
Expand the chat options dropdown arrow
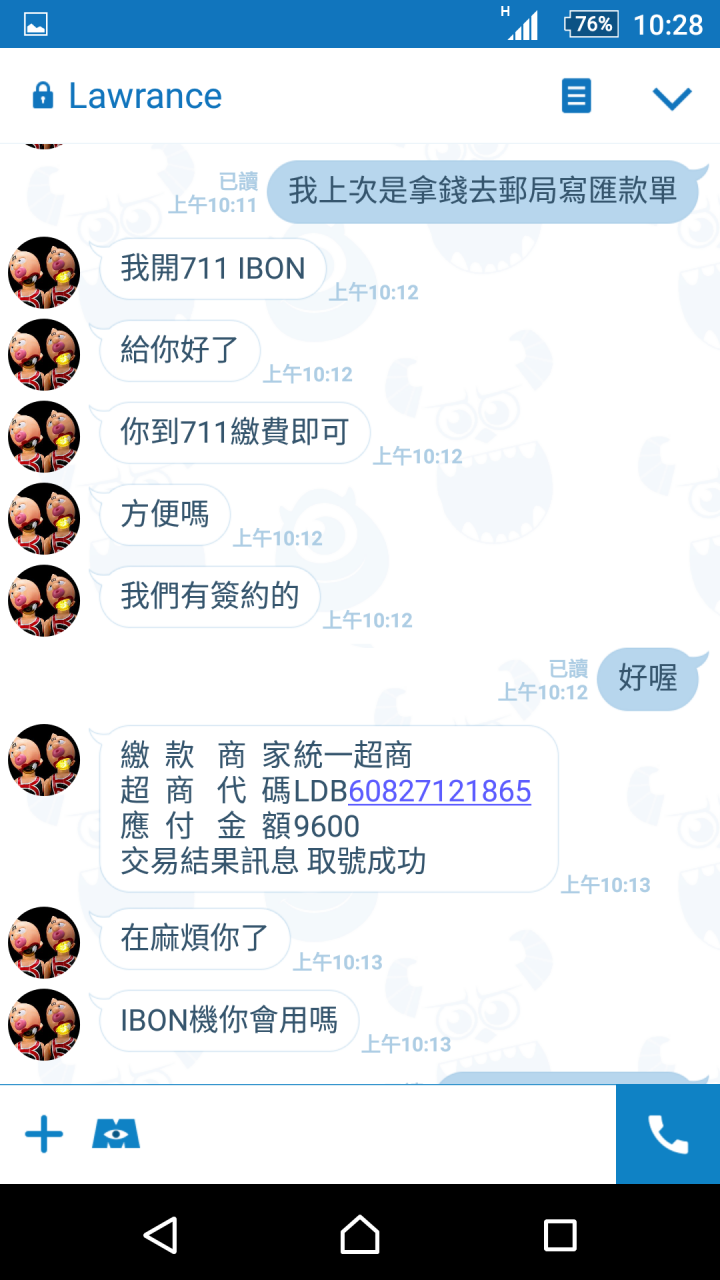coord(671,97)
